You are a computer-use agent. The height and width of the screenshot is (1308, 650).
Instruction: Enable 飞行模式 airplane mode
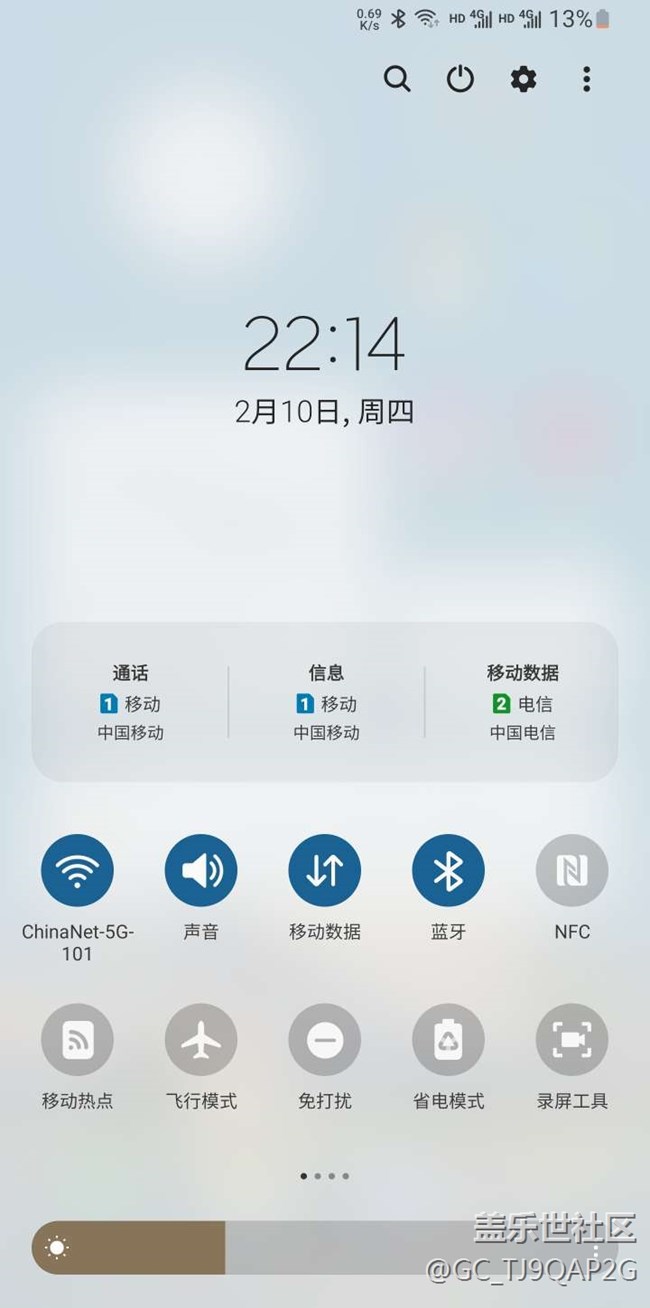coord(201,1041)
